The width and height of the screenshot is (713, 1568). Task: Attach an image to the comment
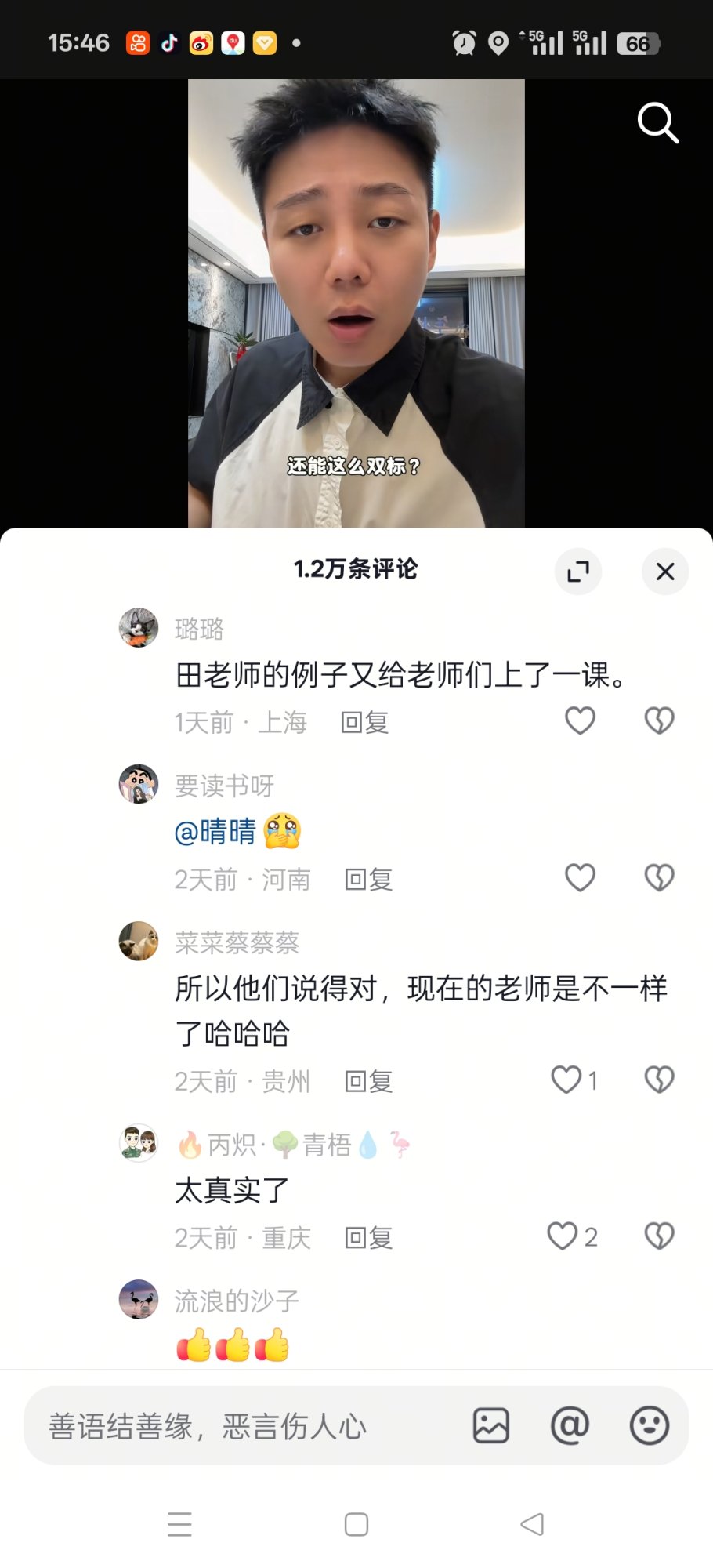(x=491, y=1425)
